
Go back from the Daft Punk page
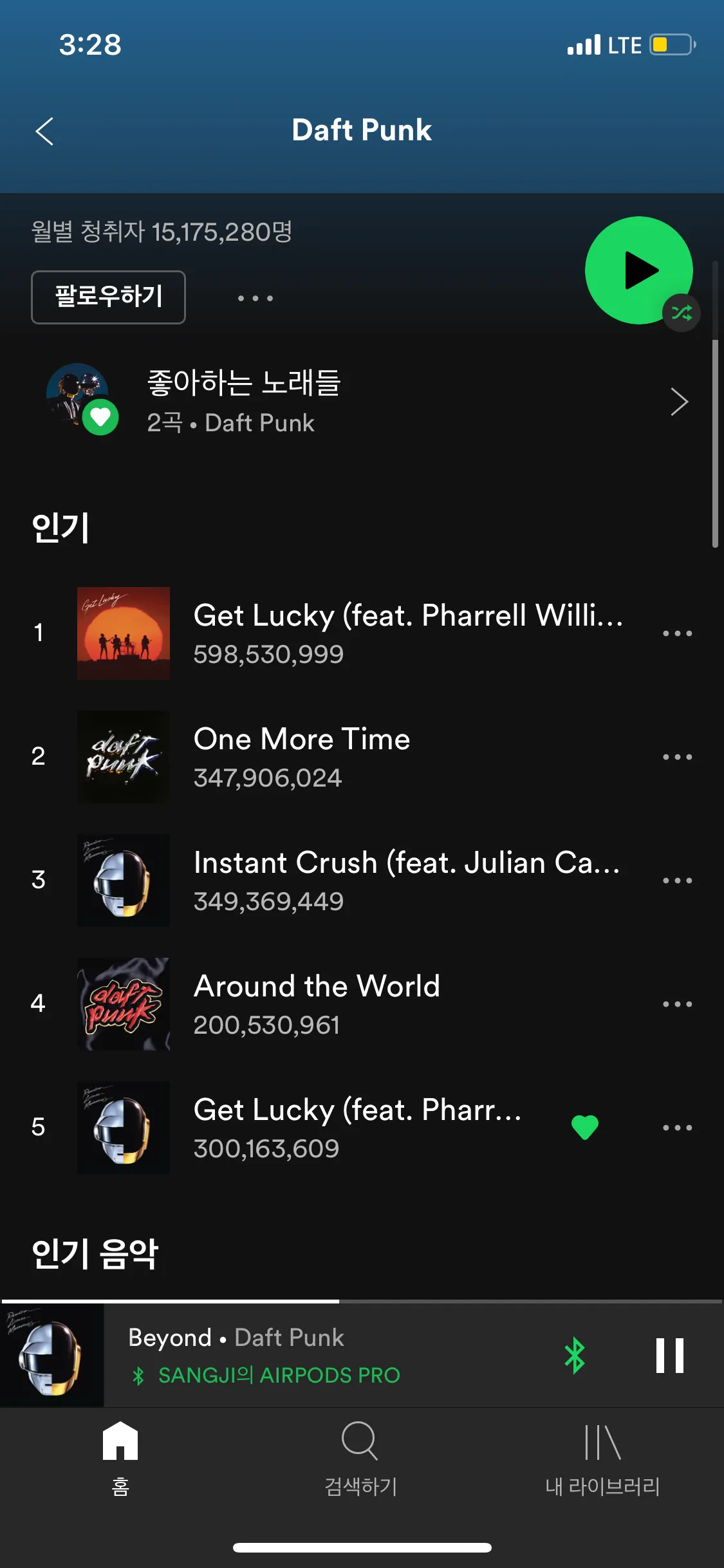click(44, 131)
